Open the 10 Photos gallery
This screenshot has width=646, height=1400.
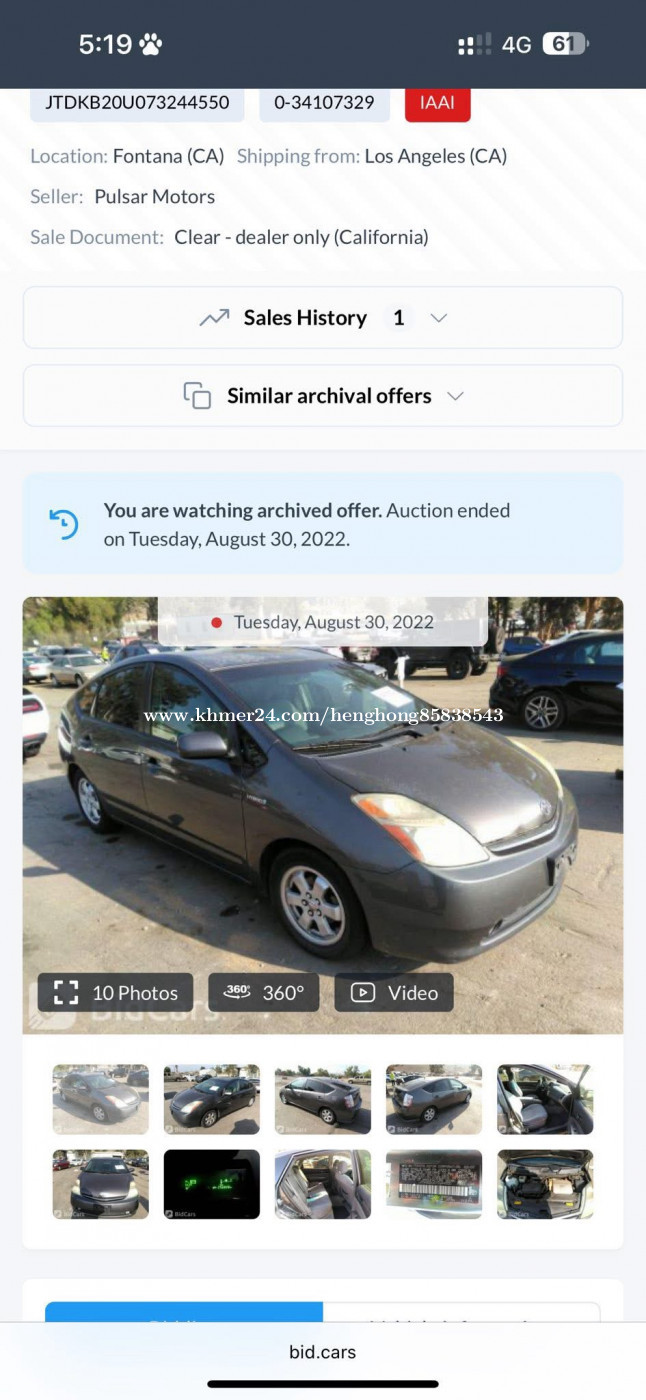click(115, 992)
